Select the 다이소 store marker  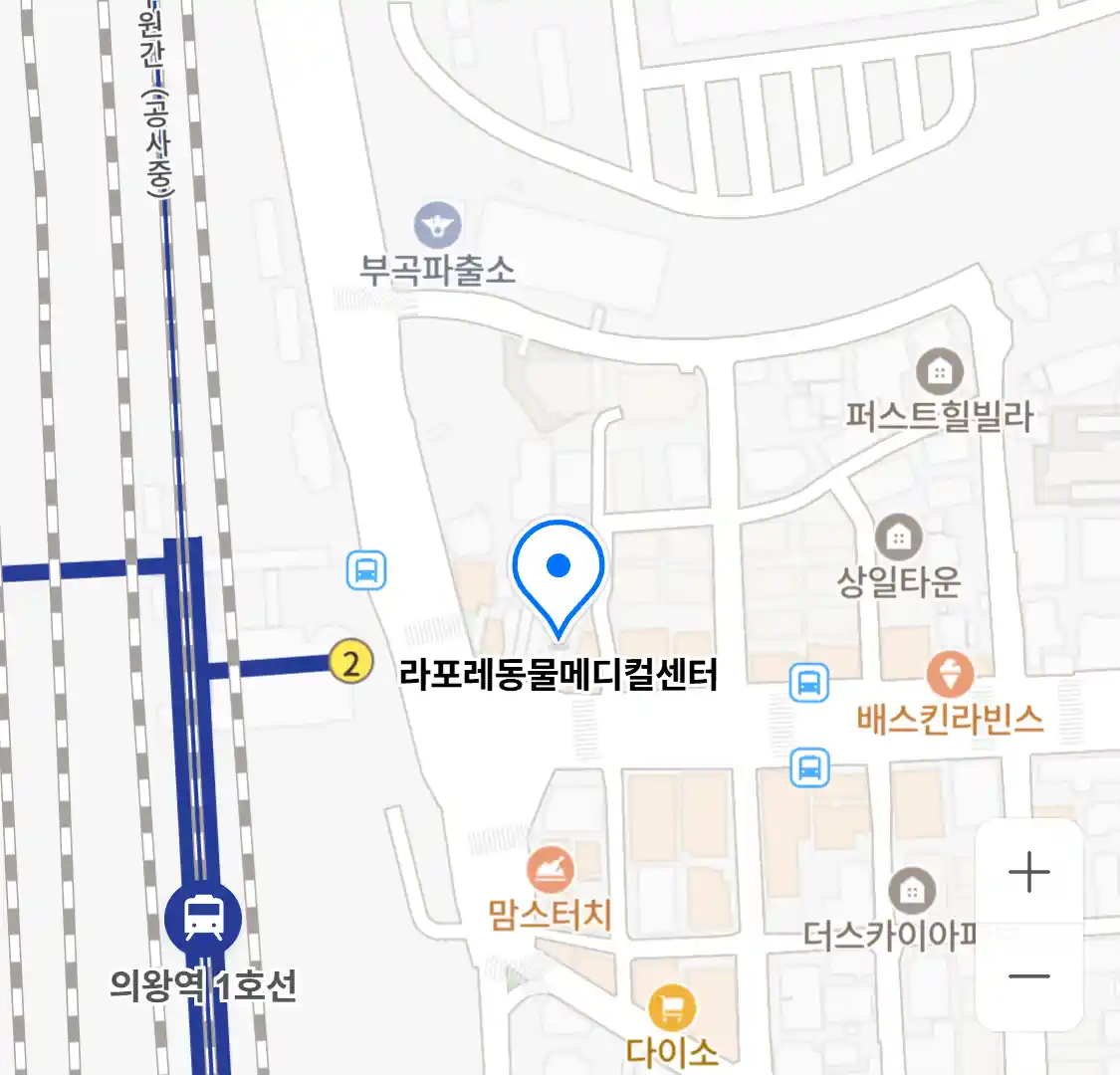tap(672, 1009)
